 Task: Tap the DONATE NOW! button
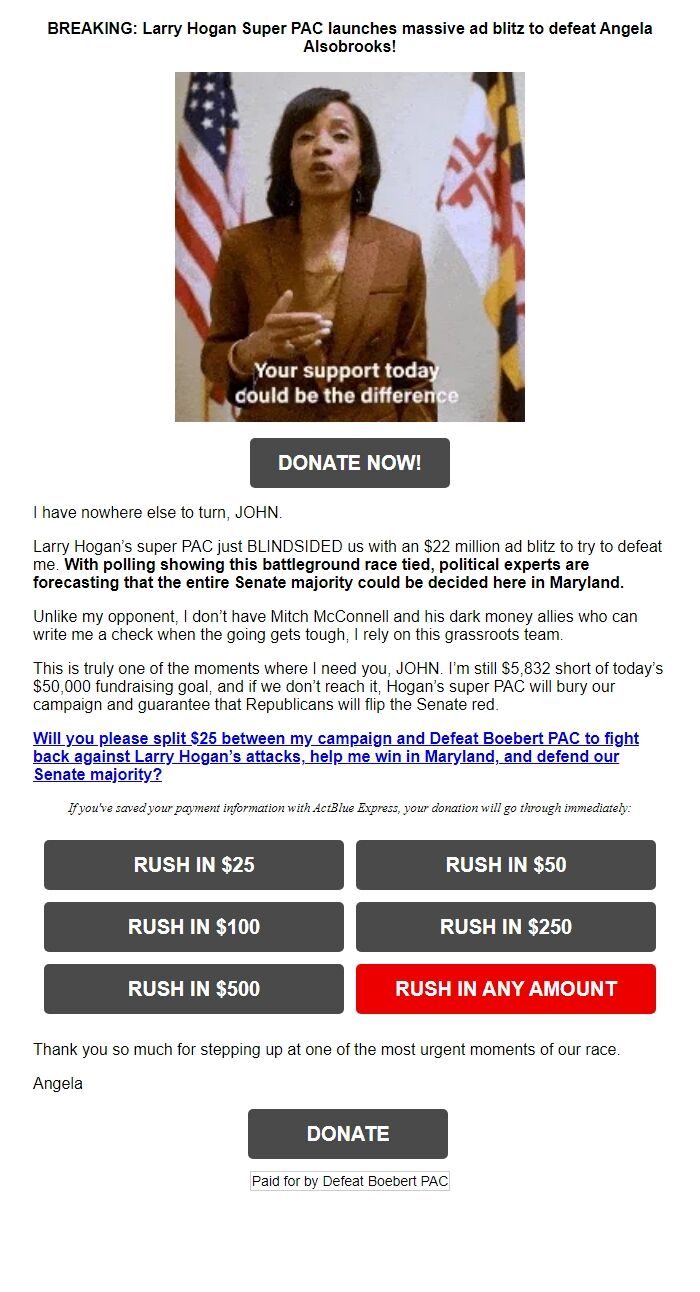pyautogui.click(x=349, y=463)
